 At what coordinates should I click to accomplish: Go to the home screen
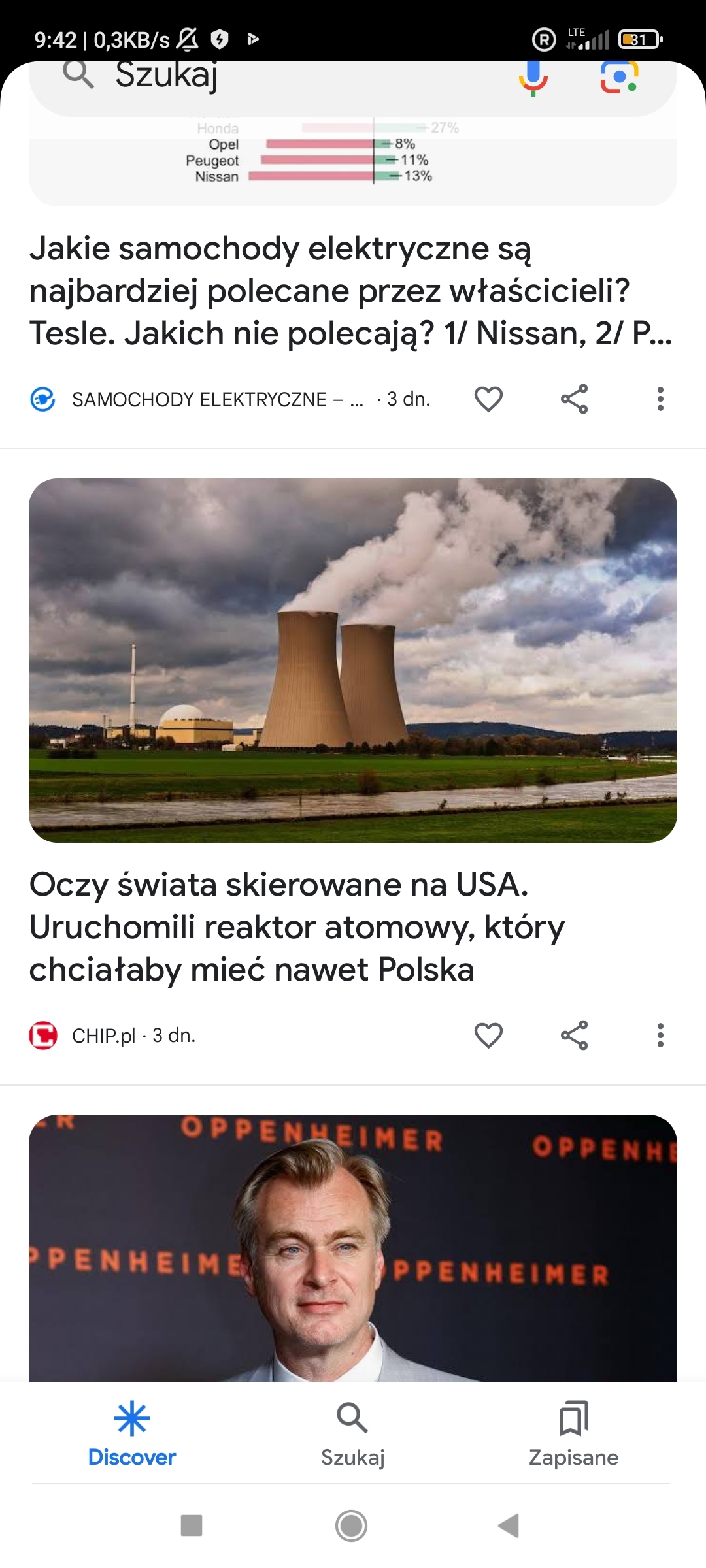(352, 1526)
